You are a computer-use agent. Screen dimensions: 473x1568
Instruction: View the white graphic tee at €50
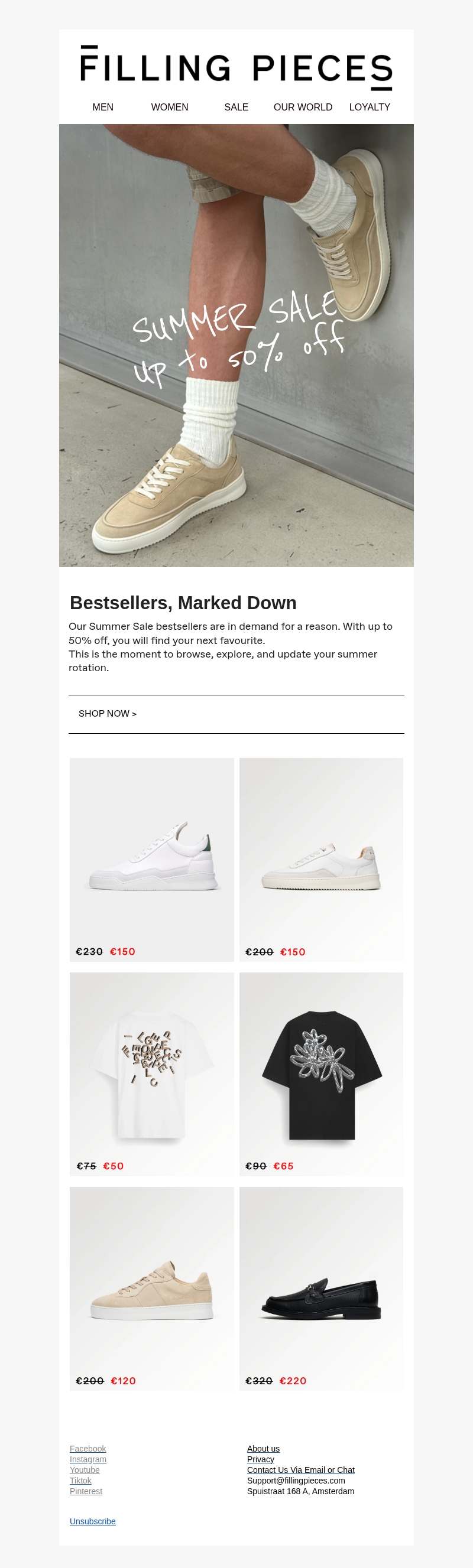click(152, 1073)
